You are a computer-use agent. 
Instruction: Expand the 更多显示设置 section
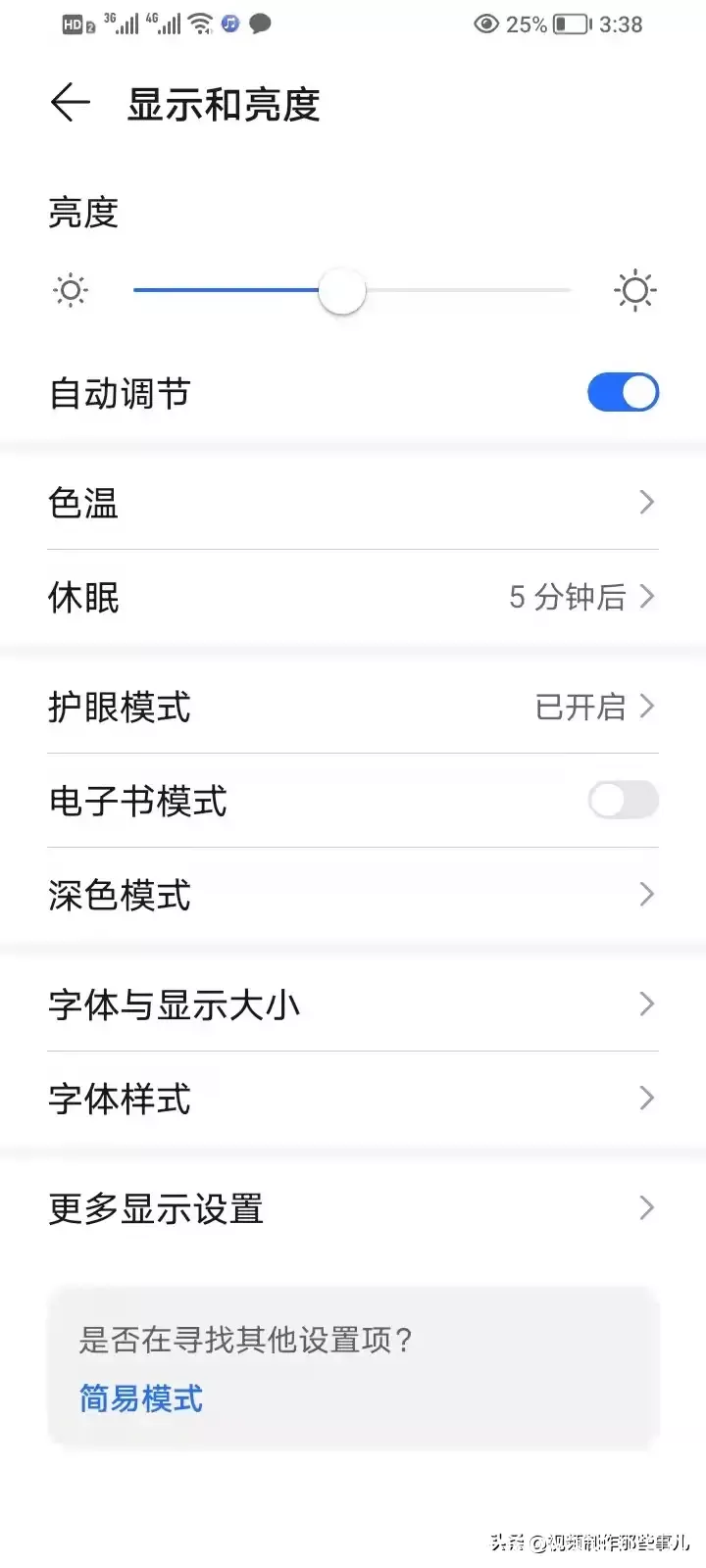tap(353, 1208)
